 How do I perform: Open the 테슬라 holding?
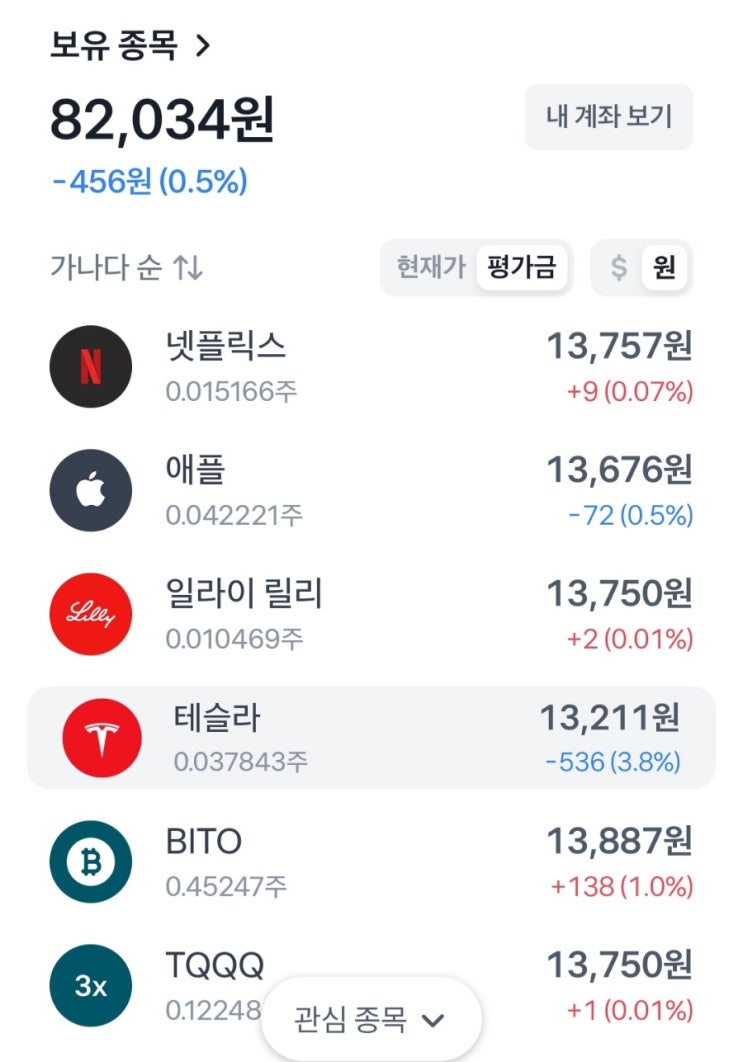point(370,738)
